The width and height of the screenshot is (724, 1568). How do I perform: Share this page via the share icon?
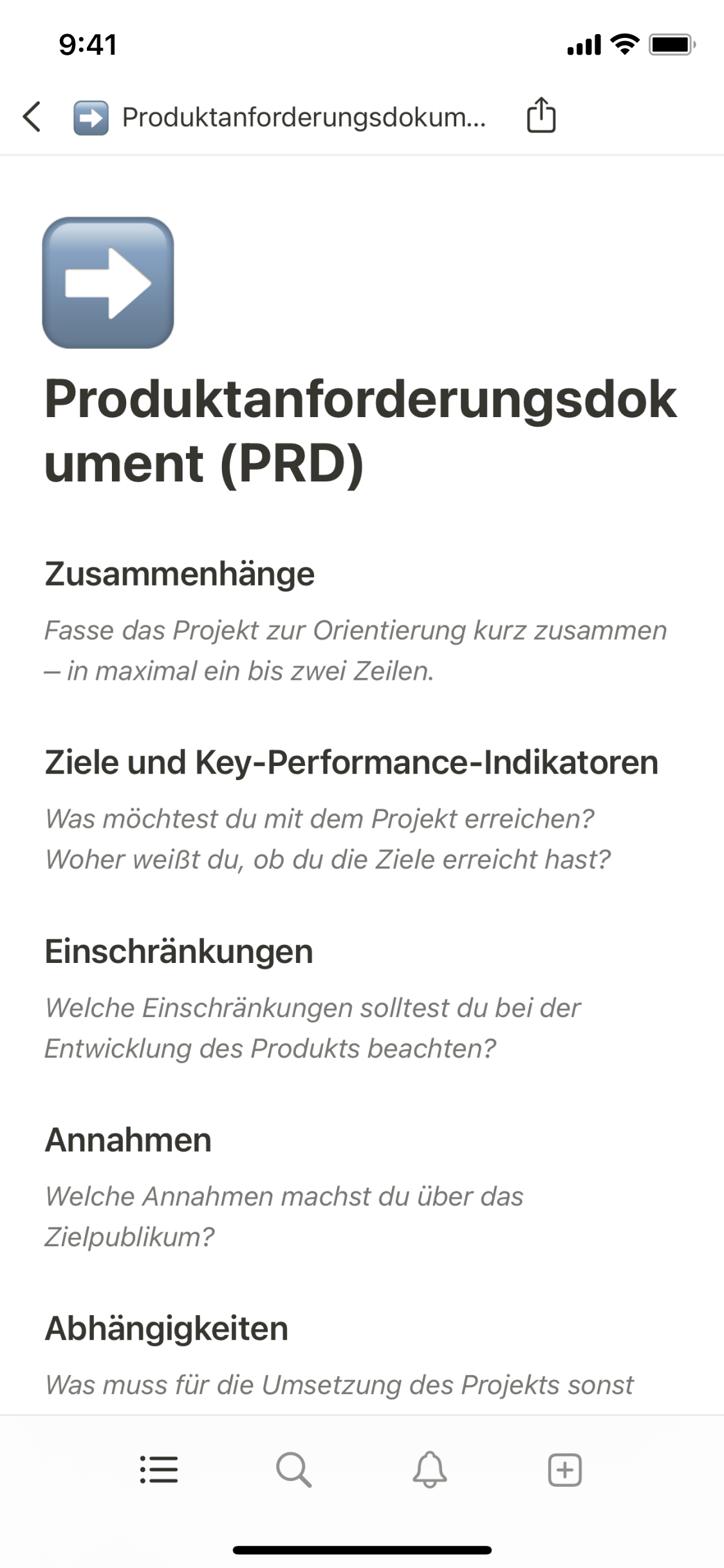pyautogui.click(x=541, y=116)
